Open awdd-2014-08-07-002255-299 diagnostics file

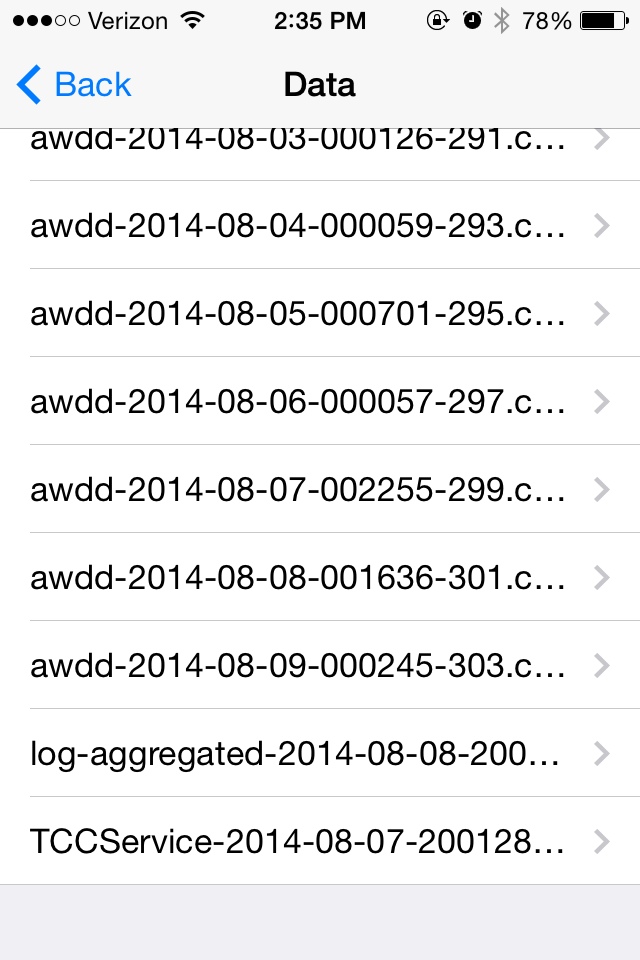[x=300, y=490]
